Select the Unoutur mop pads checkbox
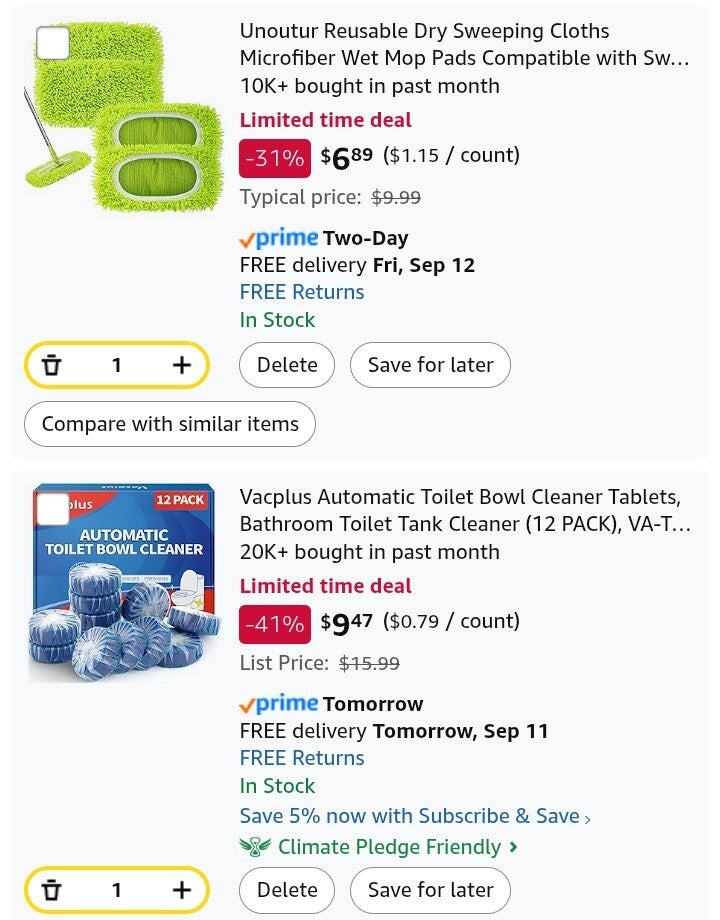The width and height of the screenshot is (720, 920). pyautogui.click(x=53, y=43)
